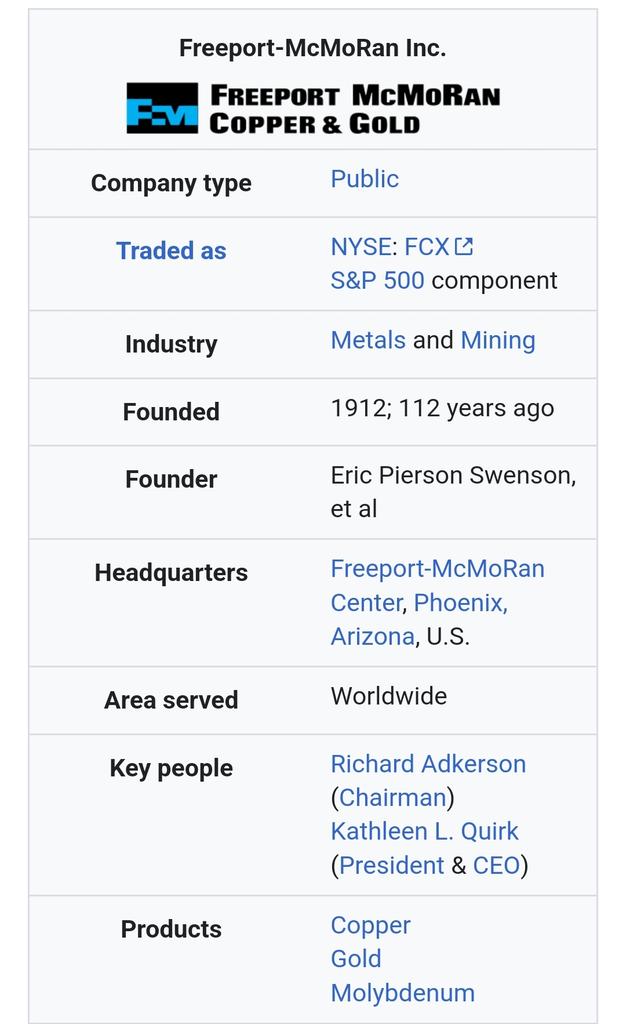Open the S&P 500 link
626x1024 pixels.
pos(377,281)
